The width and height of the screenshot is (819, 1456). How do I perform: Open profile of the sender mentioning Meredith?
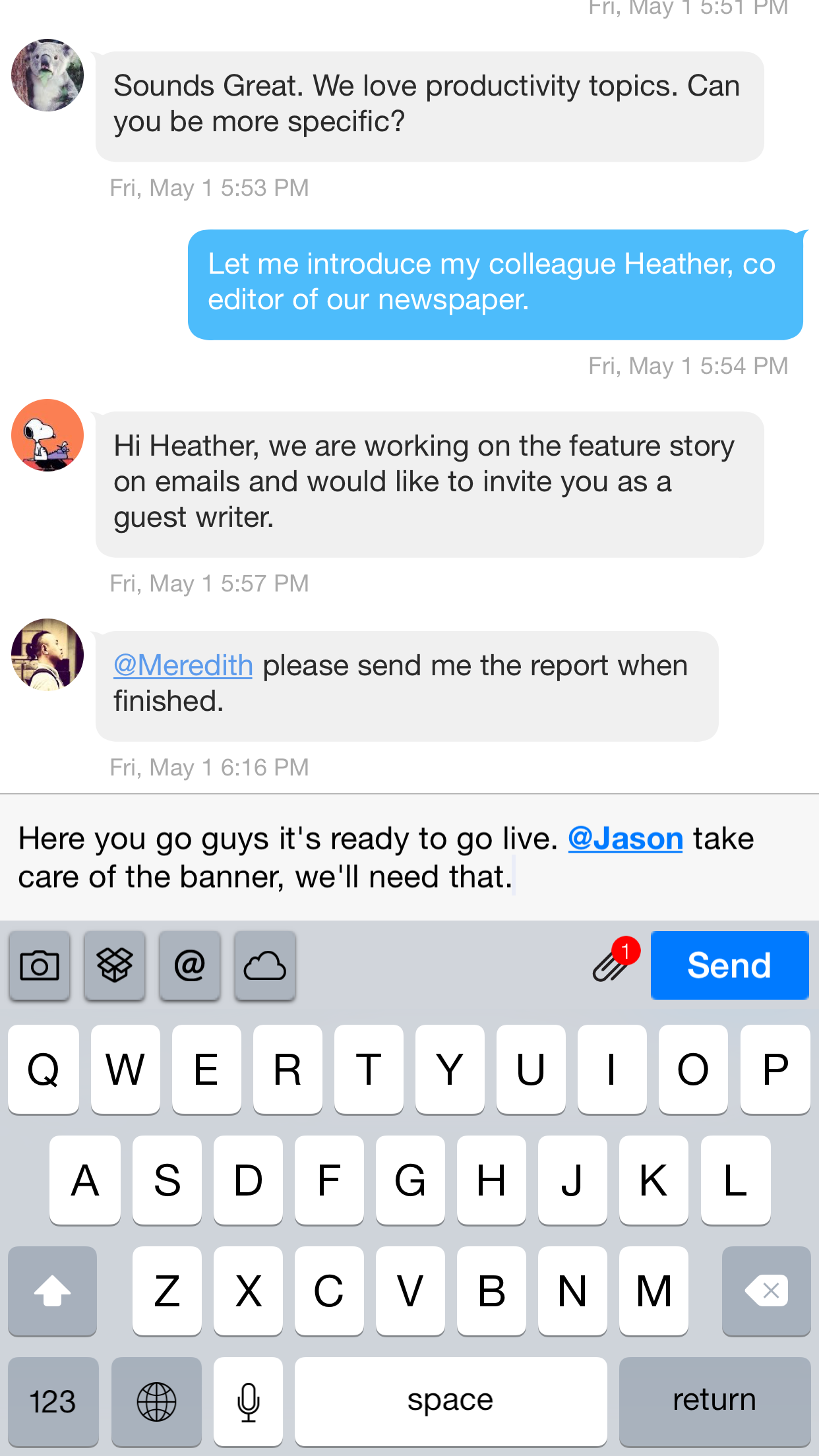47,655
